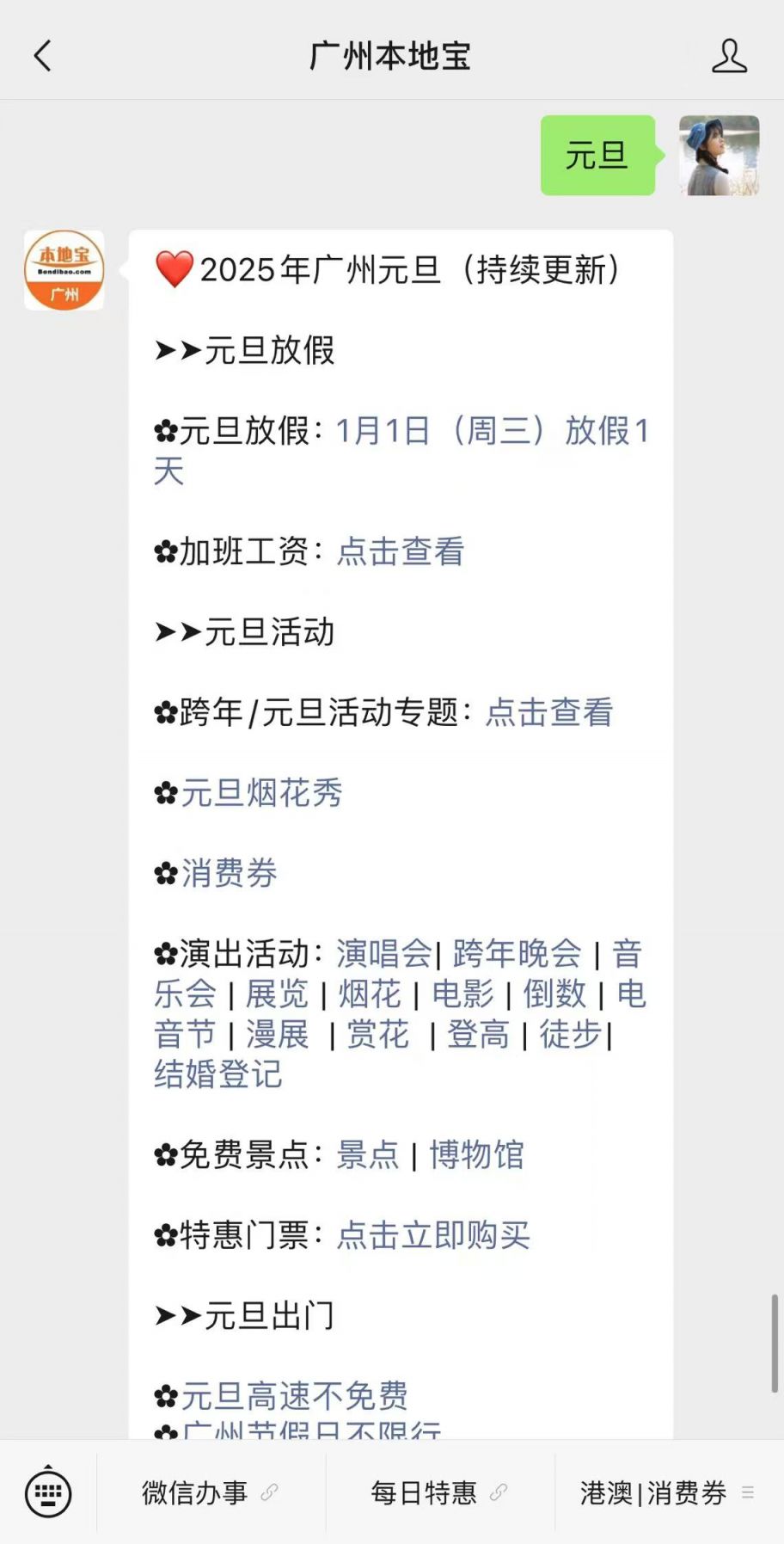This screenshot has width=784, height=1544.
Task: Open the 跨年晚会 link
Action: tap(517, 953)
